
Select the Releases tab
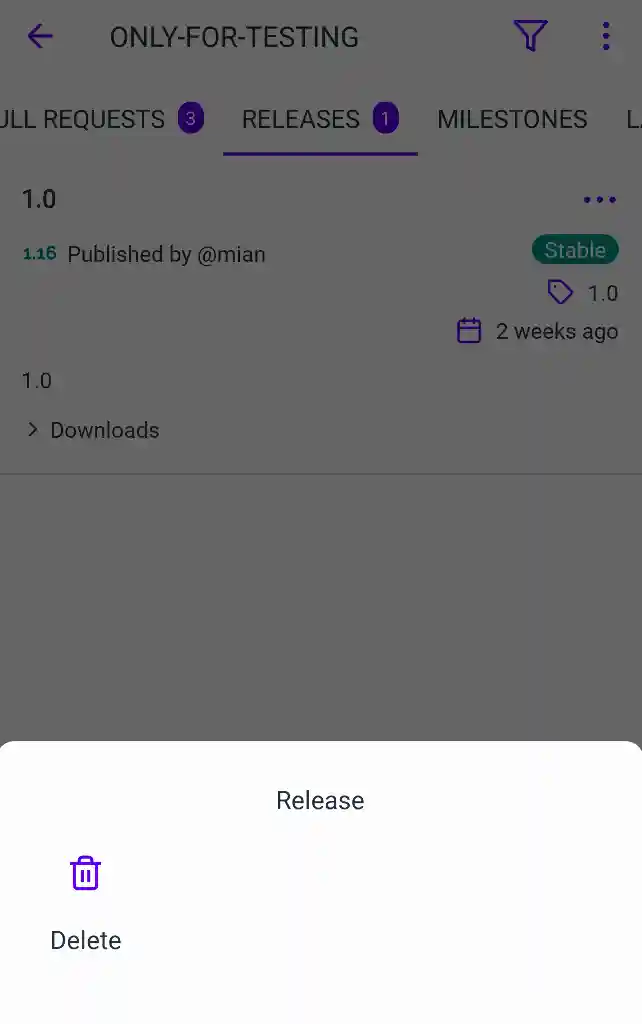[x=319, y=119]
